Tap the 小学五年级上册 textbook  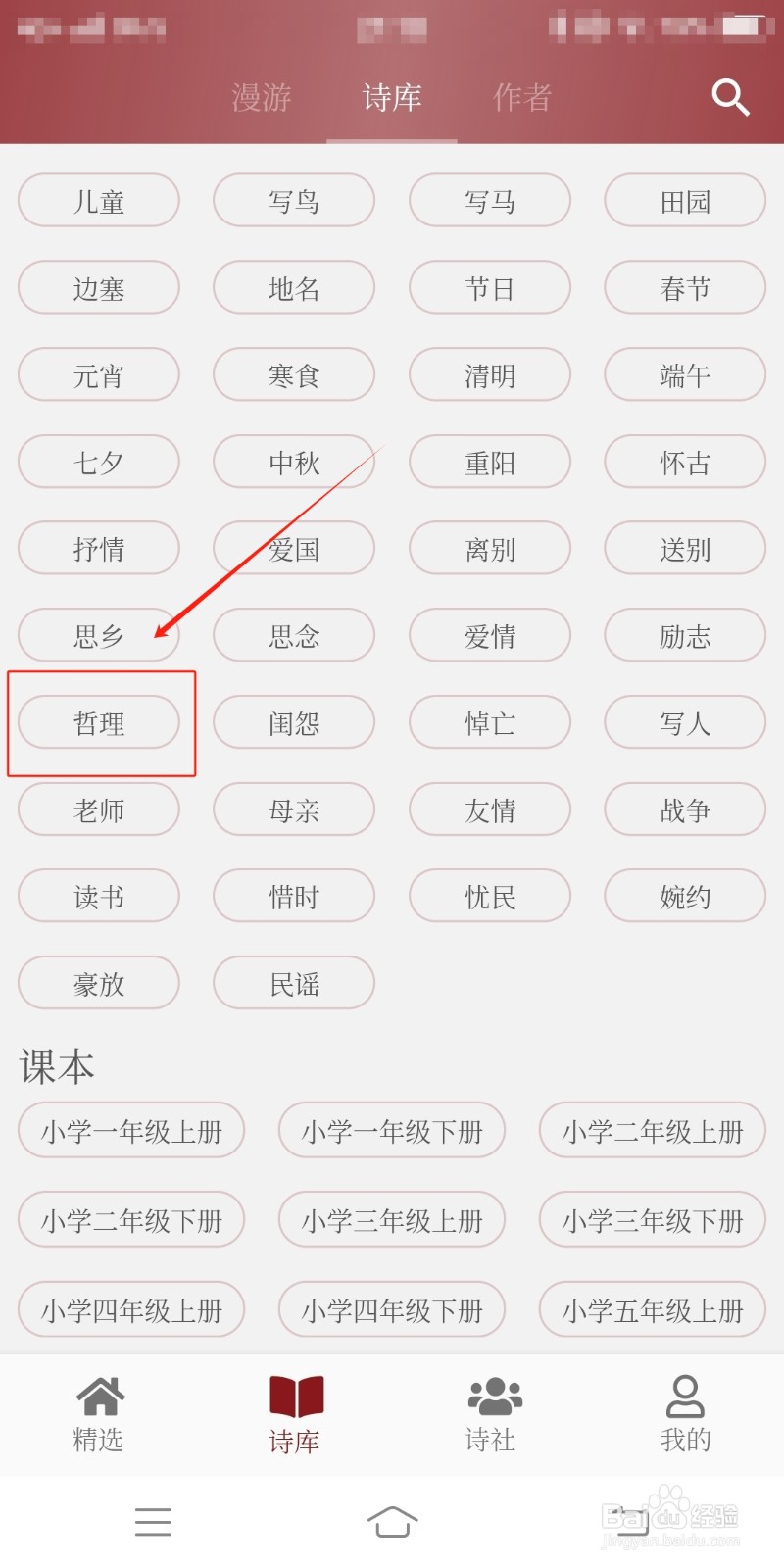click(652, 1308)
